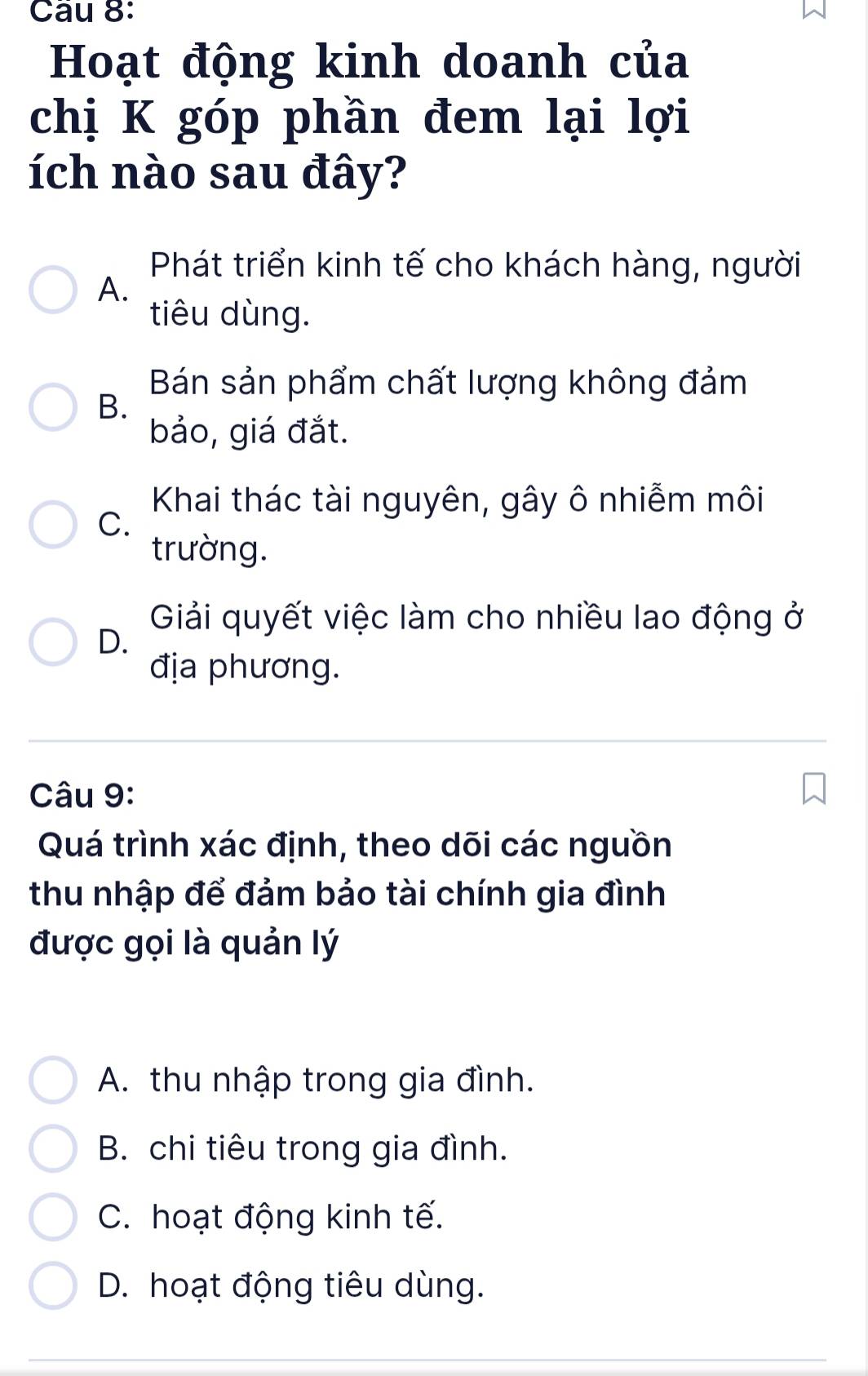
Task: Select answer A for Câu 8
Action: (53, 290)
